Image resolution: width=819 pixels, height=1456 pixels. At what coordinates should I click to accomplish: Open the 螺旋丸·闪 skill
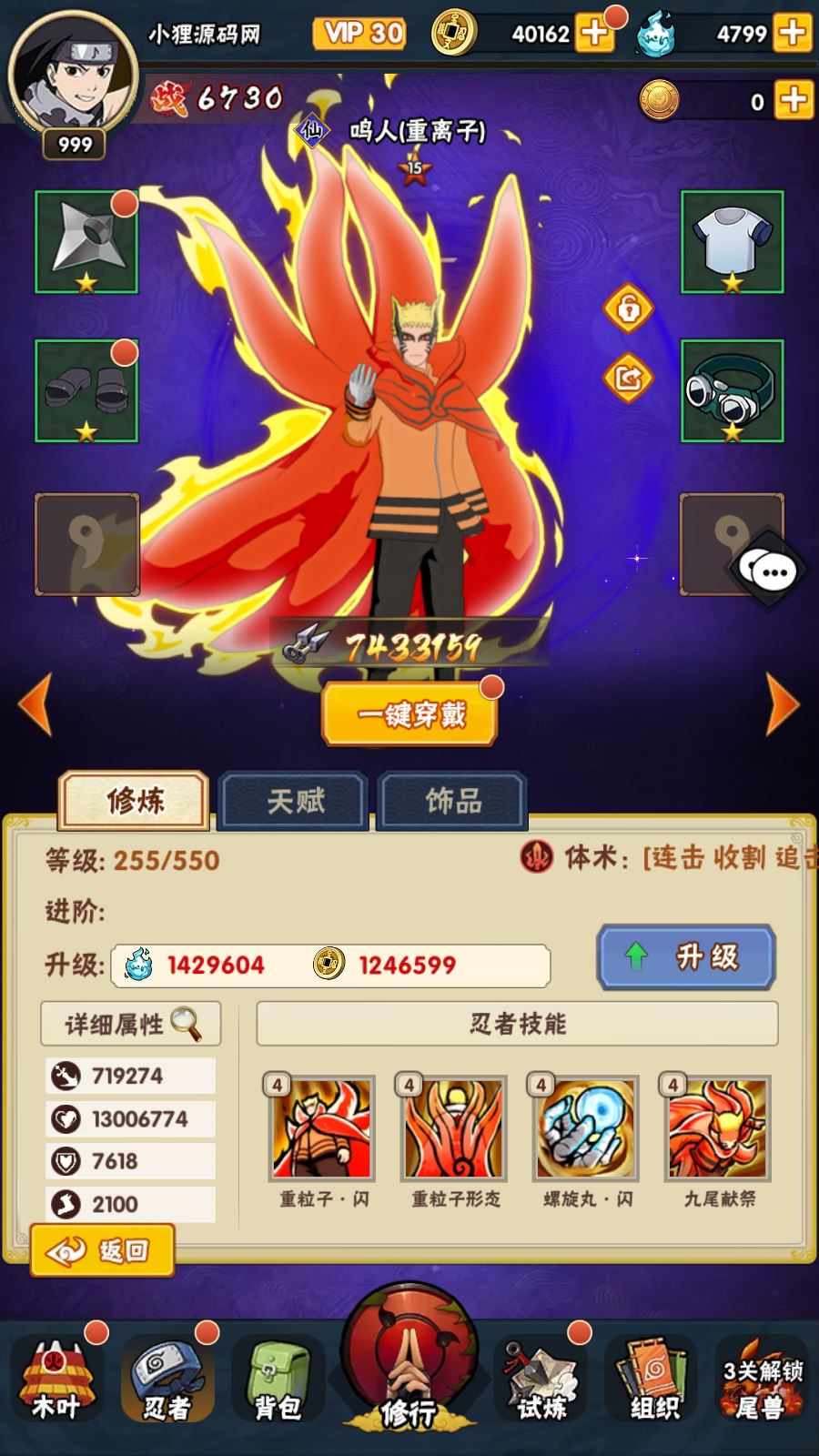(x=587, y=1128)
